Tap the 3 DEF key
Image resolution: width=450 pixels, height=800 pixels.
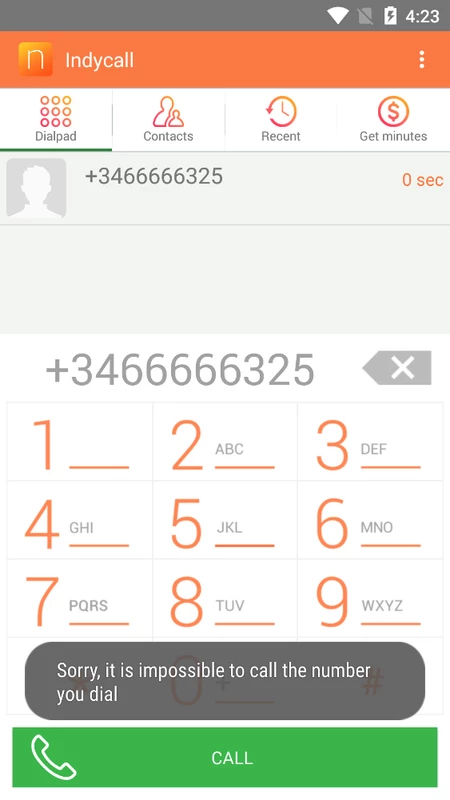(370, 441)
